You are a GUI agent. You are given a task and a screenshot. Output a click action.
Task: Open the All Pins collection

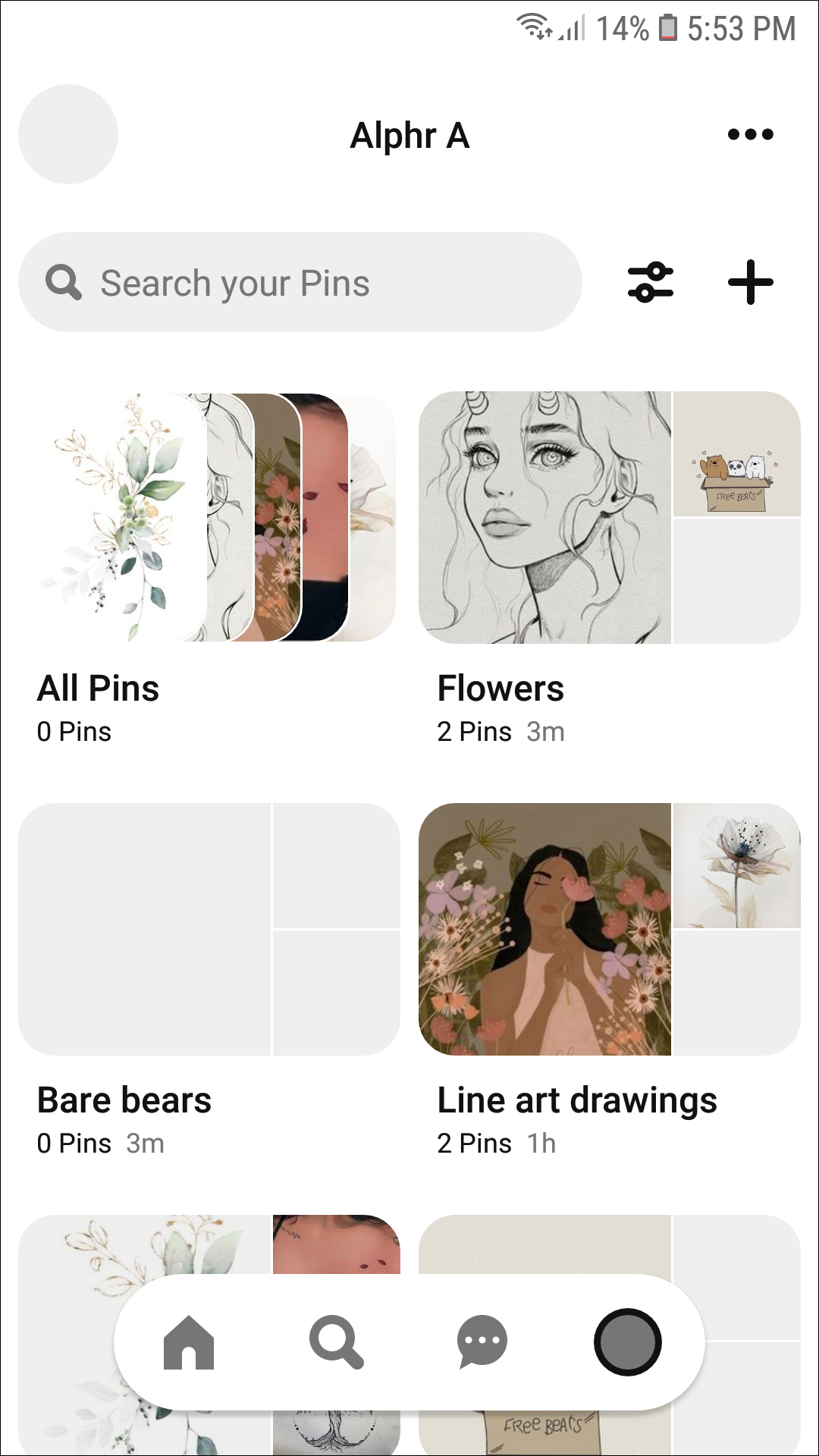209,517
